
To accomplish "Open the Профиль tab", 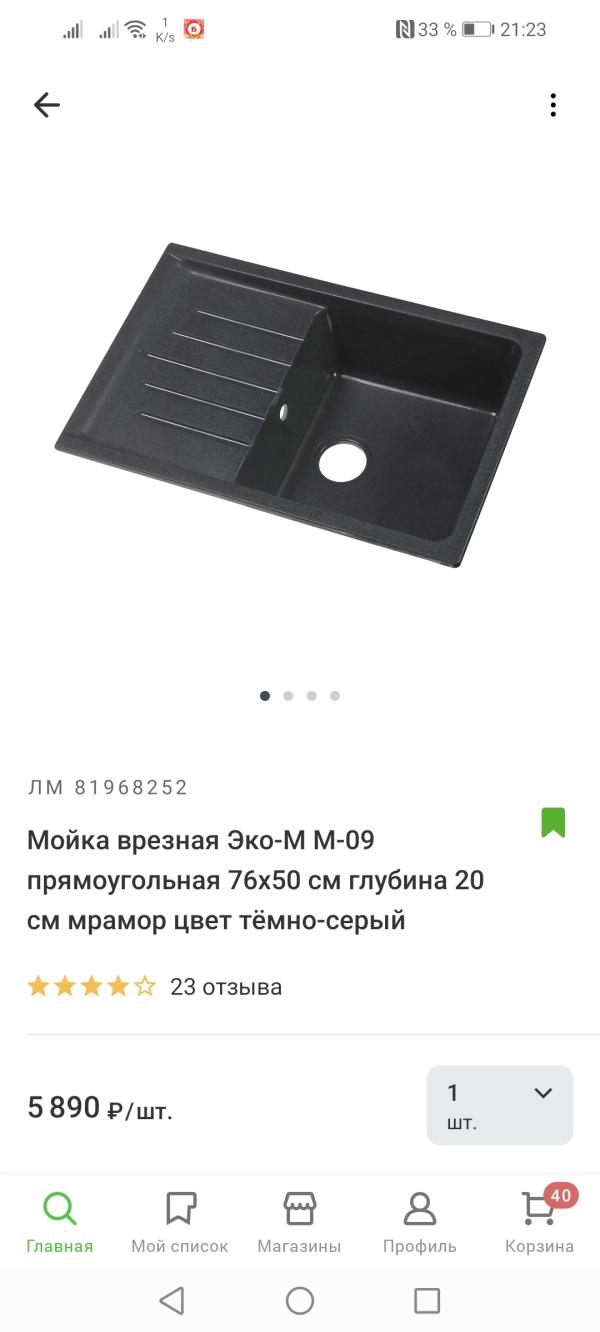I will 419,1222.
